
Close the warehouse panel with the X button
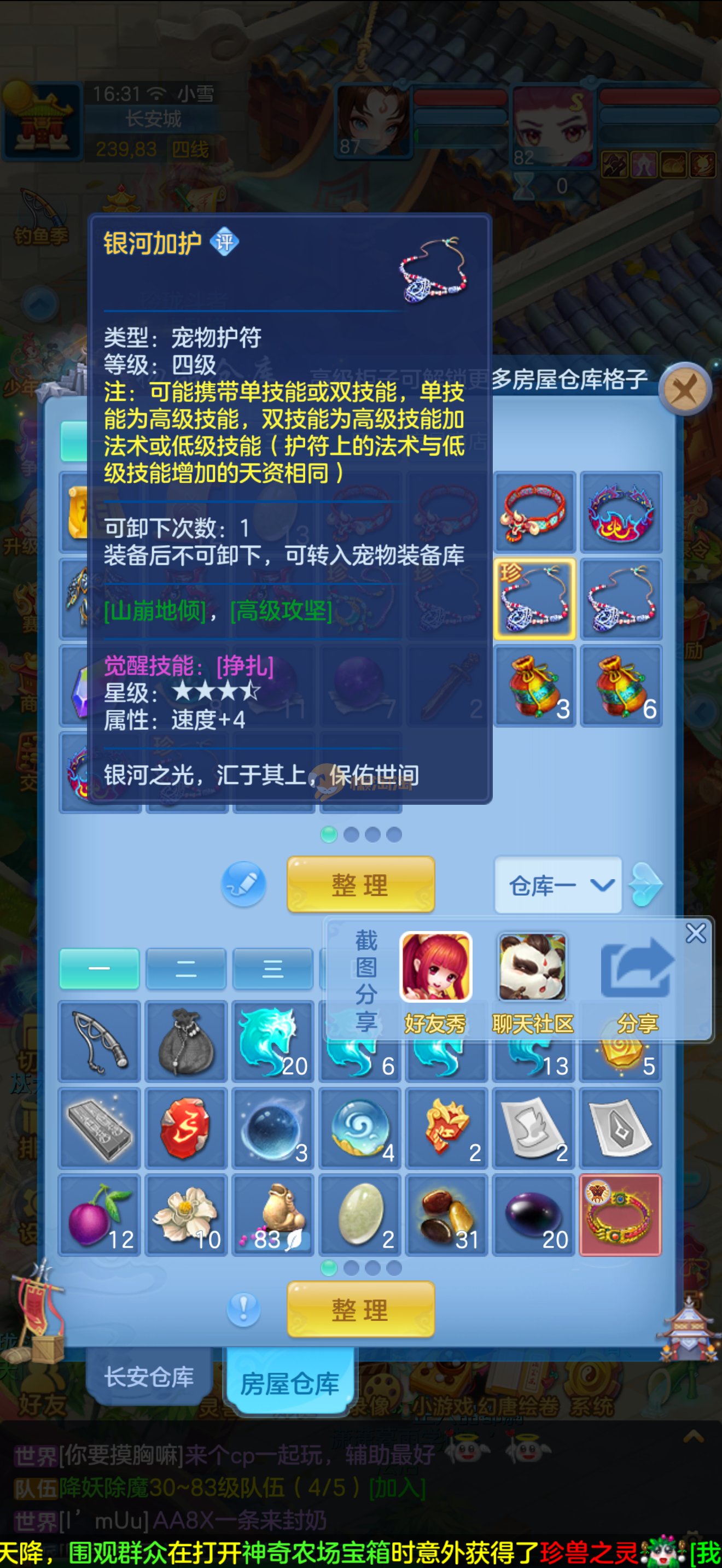[x=685, y=389]
